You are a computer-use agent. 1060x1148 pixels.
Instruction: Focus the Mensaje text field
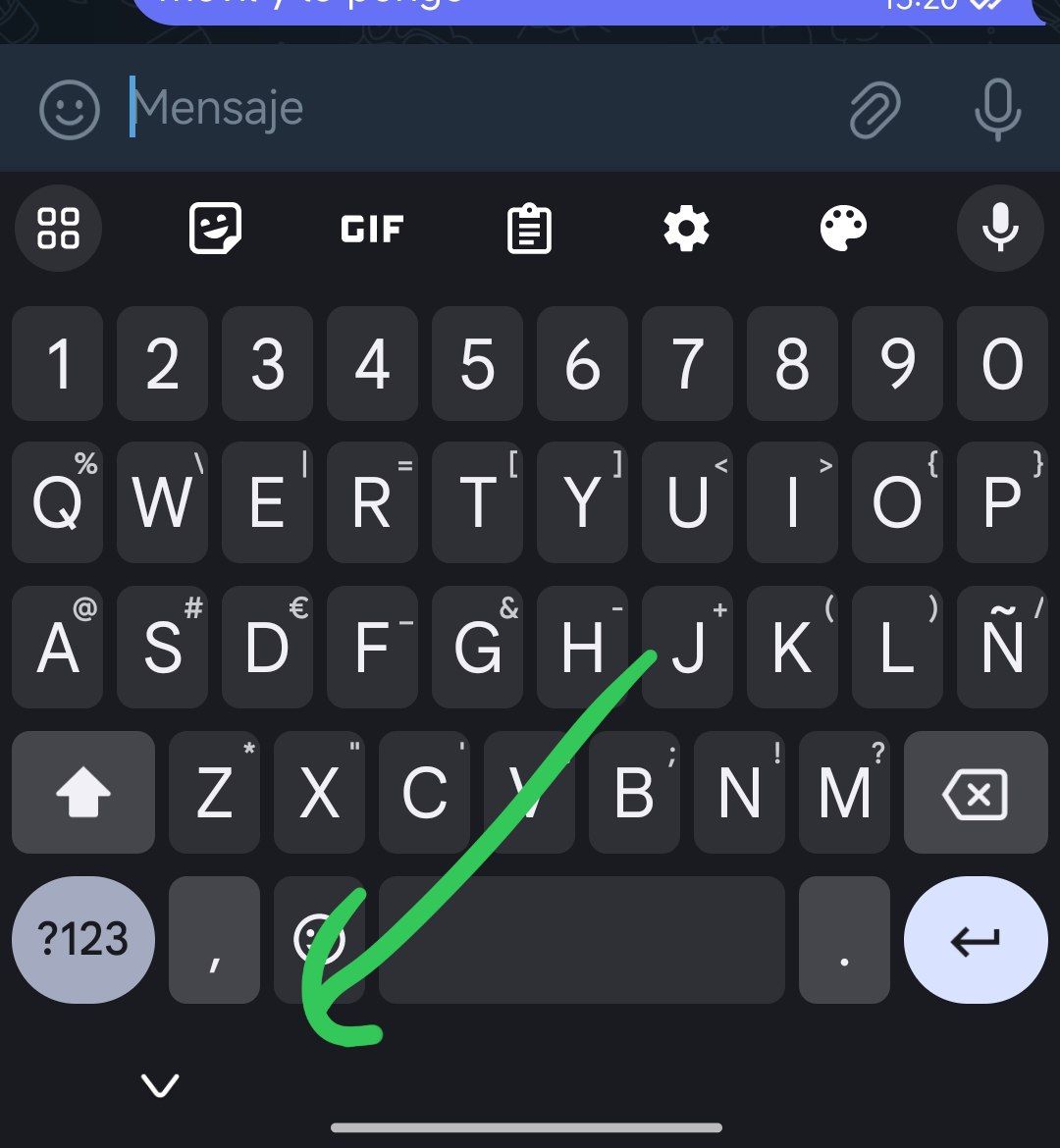click(x=471, y=108)
